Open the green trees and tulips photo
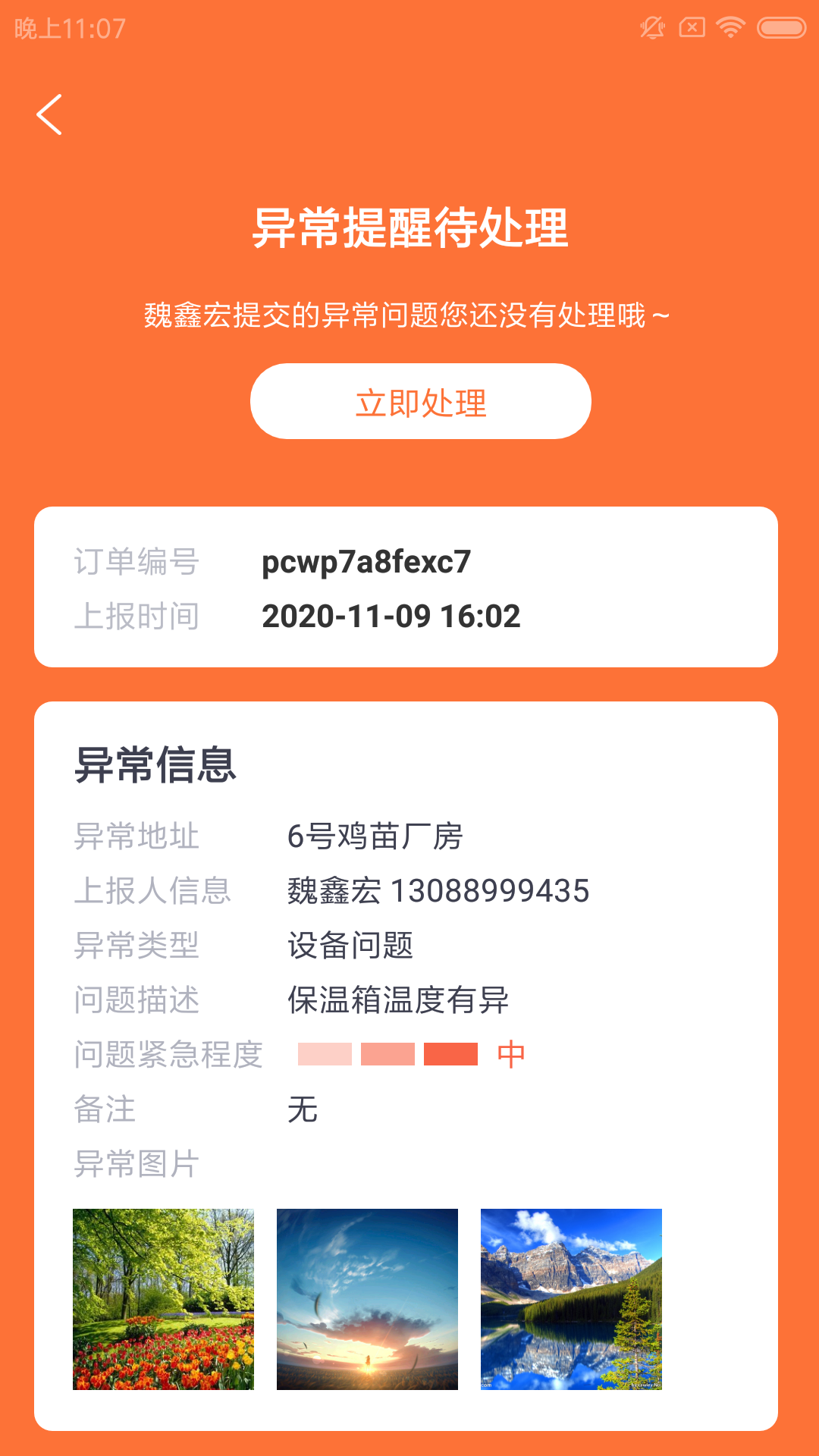 point(163,1298)
